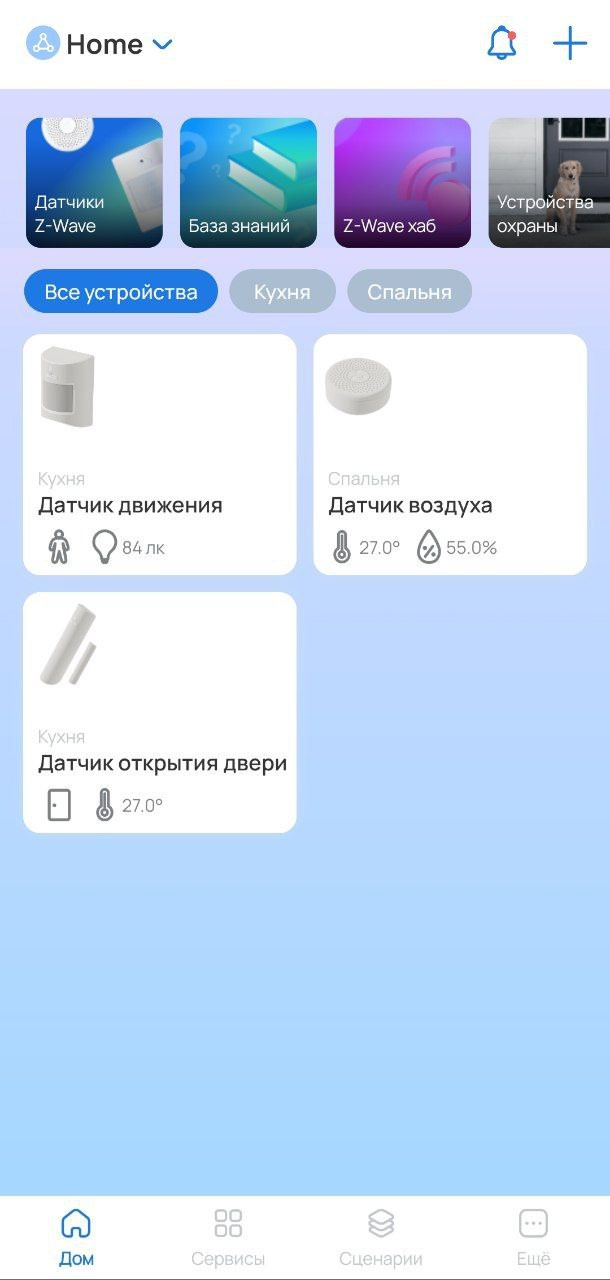Open the Датчик воздуха device card
Image resolution: width=610 pixels, height=1280 pixels.
pyautogui.click(x=450, y=455)
